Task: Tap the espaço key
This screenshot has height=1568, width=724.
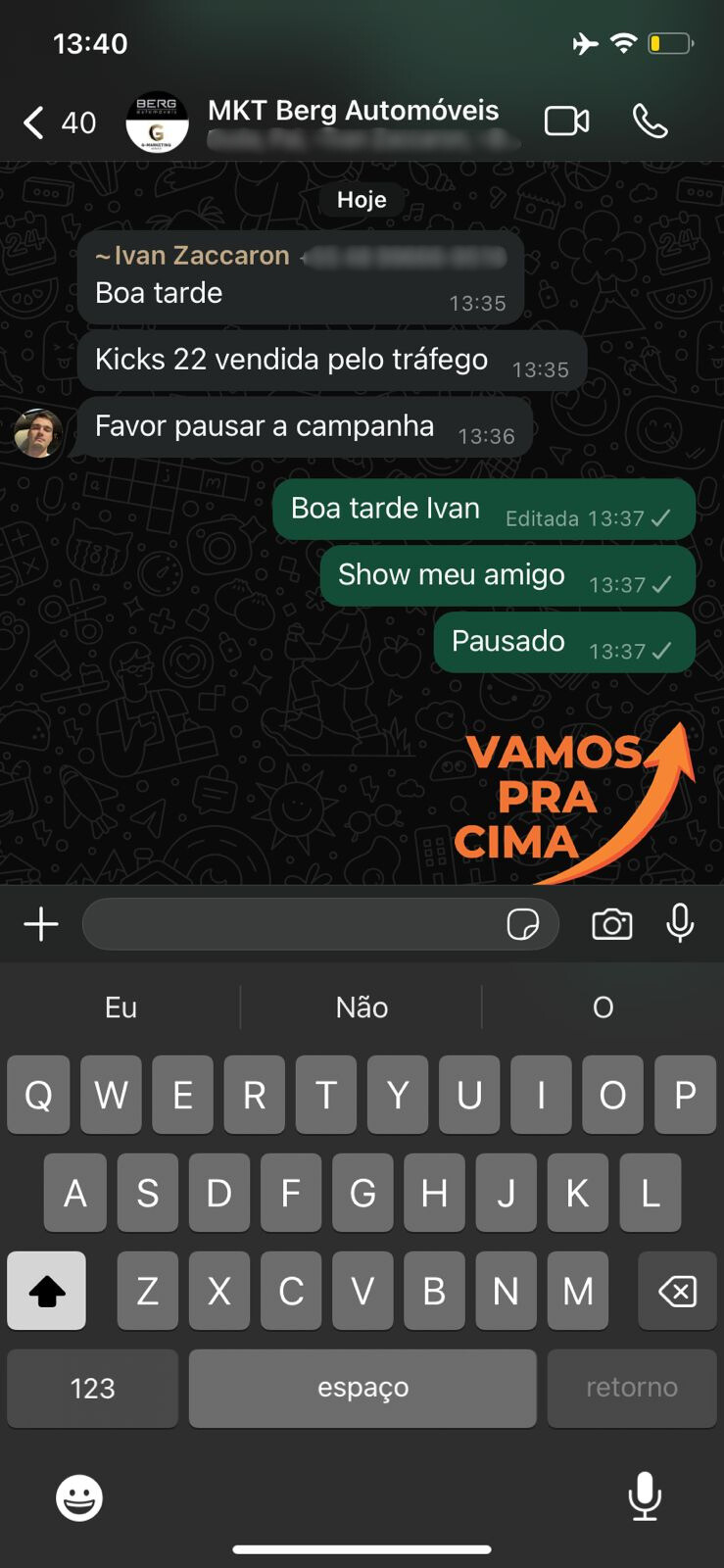Action: (x=362, y=1388)
